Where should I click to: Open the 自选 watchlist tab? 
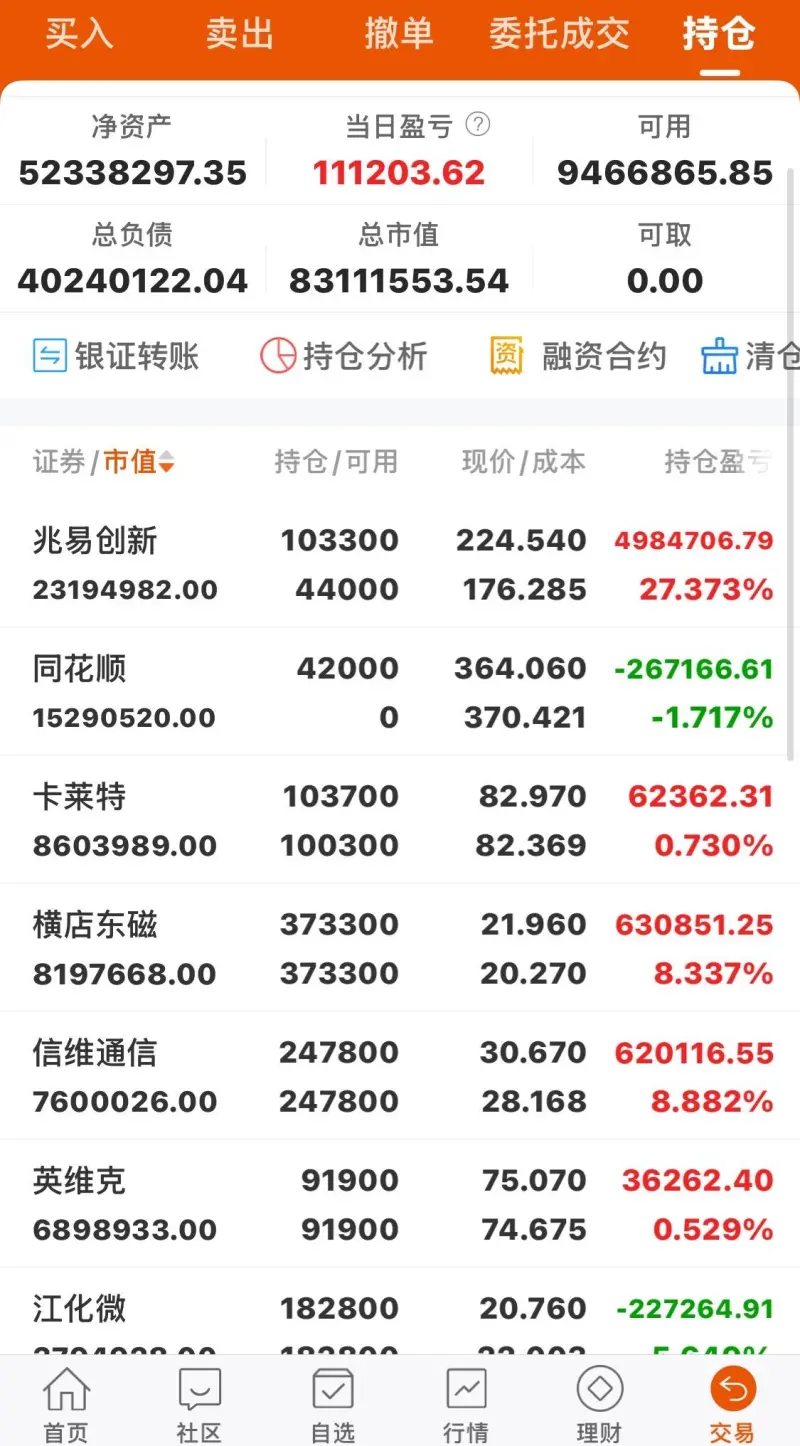pos(333,1403)
